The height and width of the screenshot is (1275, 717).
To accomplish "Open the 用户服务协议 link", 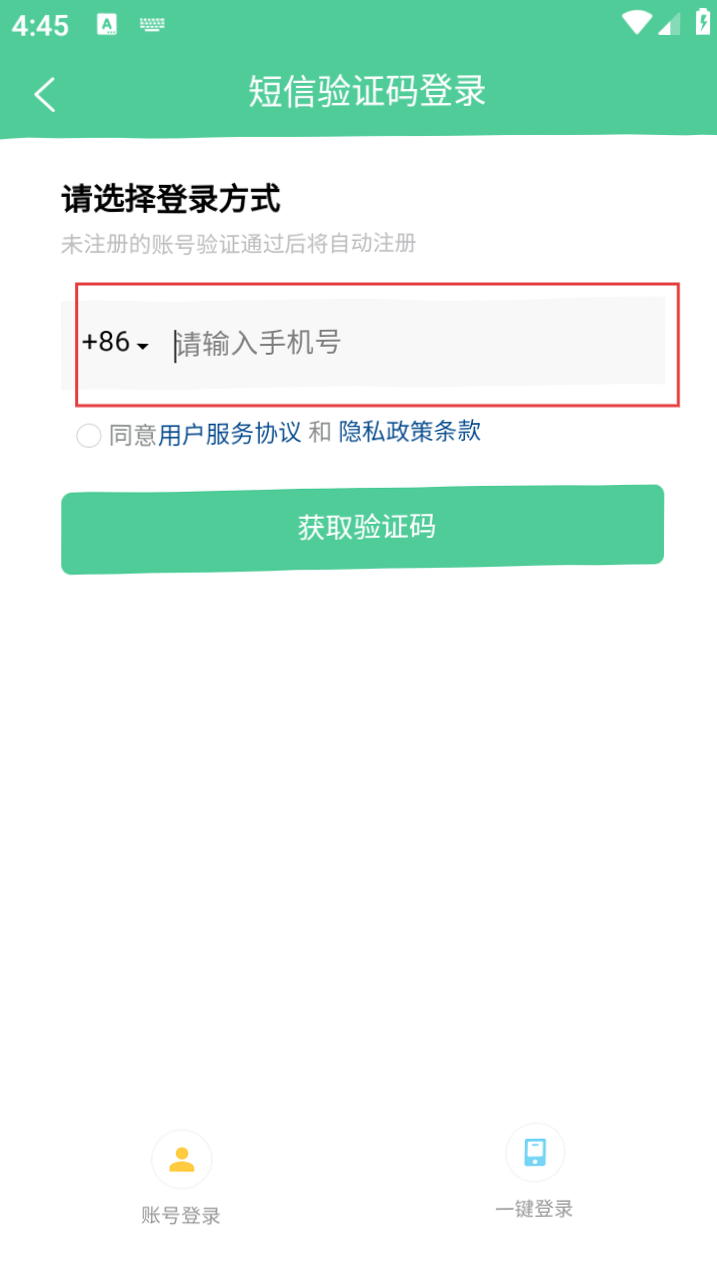I will click(x=229, y=434).
